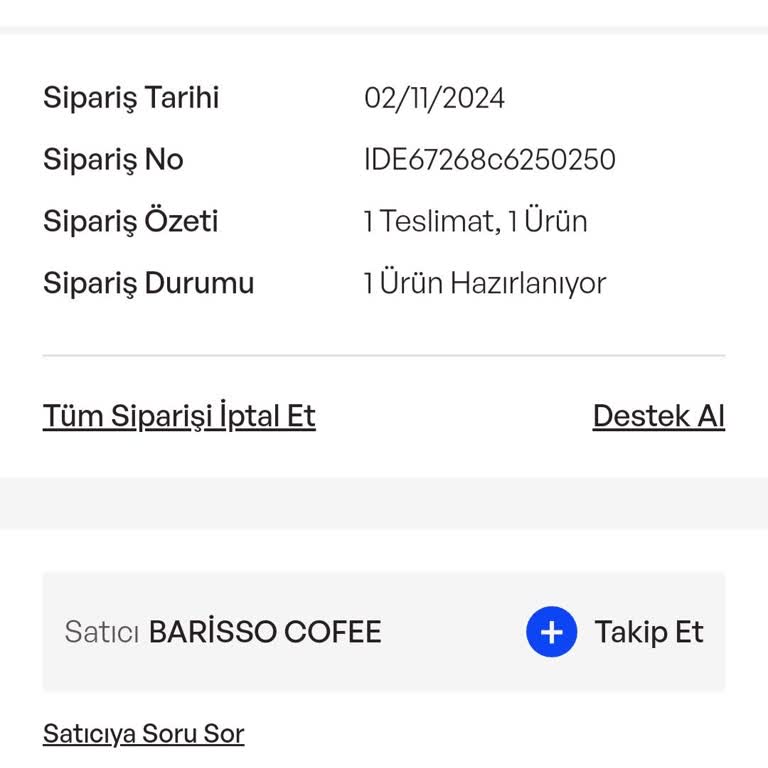Viewport: 768px width, 768px height.
Task: Follow seller with the Takip Et button
Action: [x=615, y=632]
